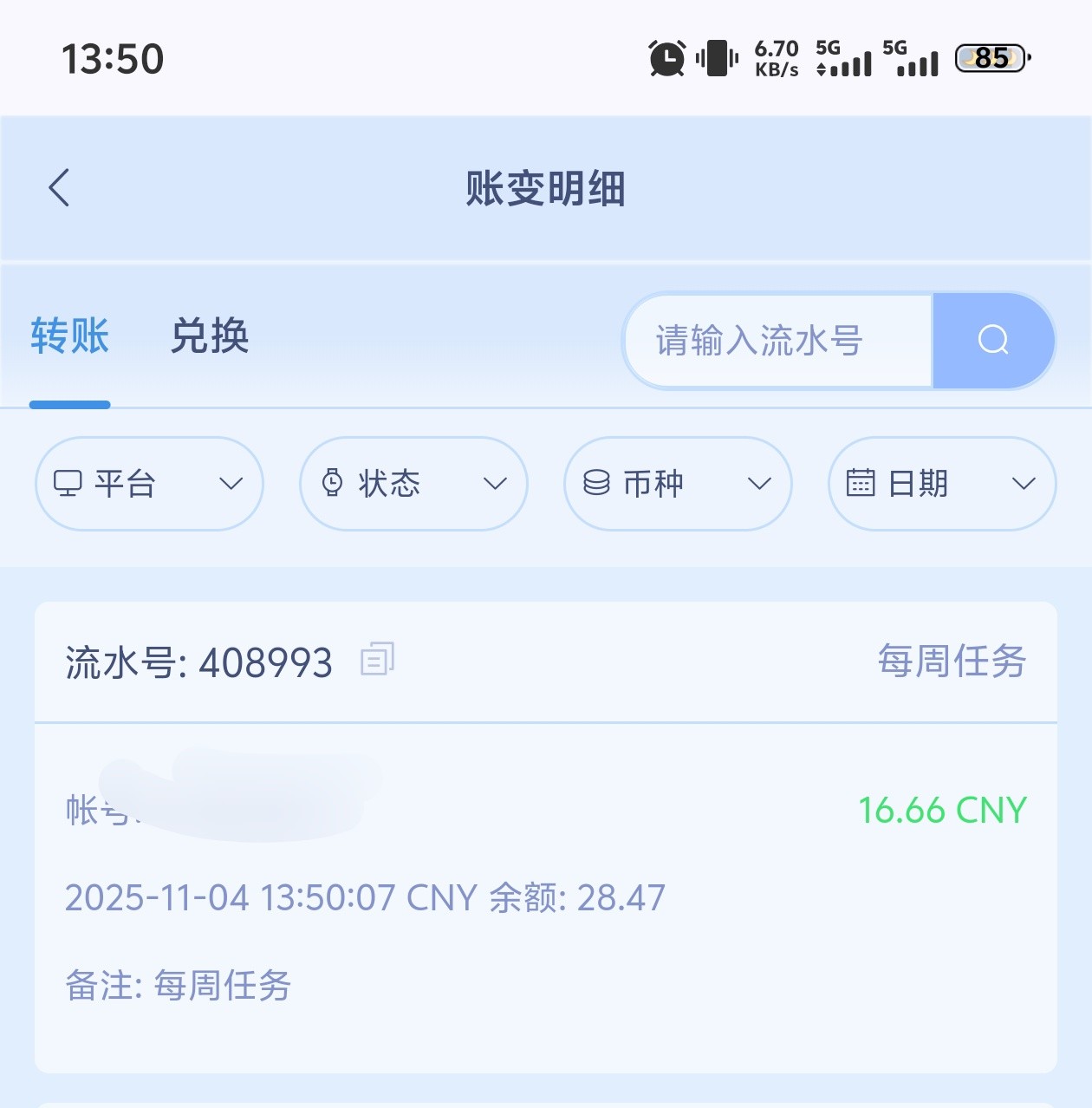This screenshot has width=1092, height=1108.
Task: Open the 日期 date filter
Action: click(x=942, y=484)
